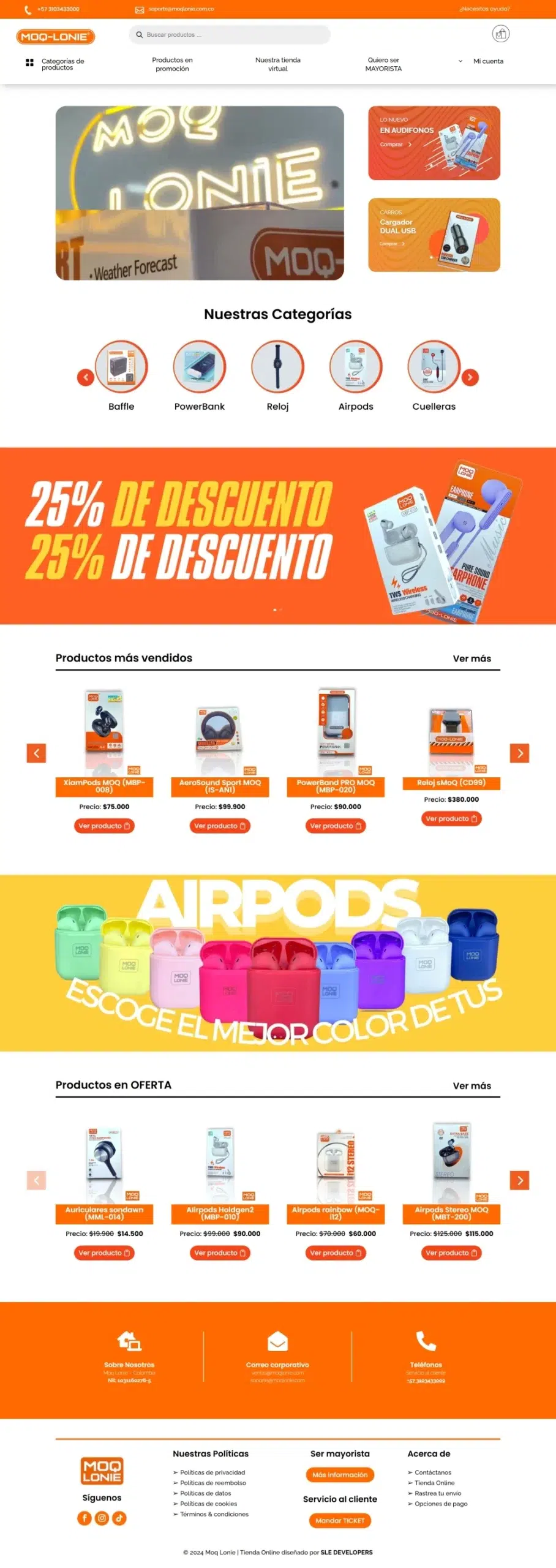View Airpods Holdgen2 offer product
The width and height of the screenshot is (556, 1568).
(219, 1253)
